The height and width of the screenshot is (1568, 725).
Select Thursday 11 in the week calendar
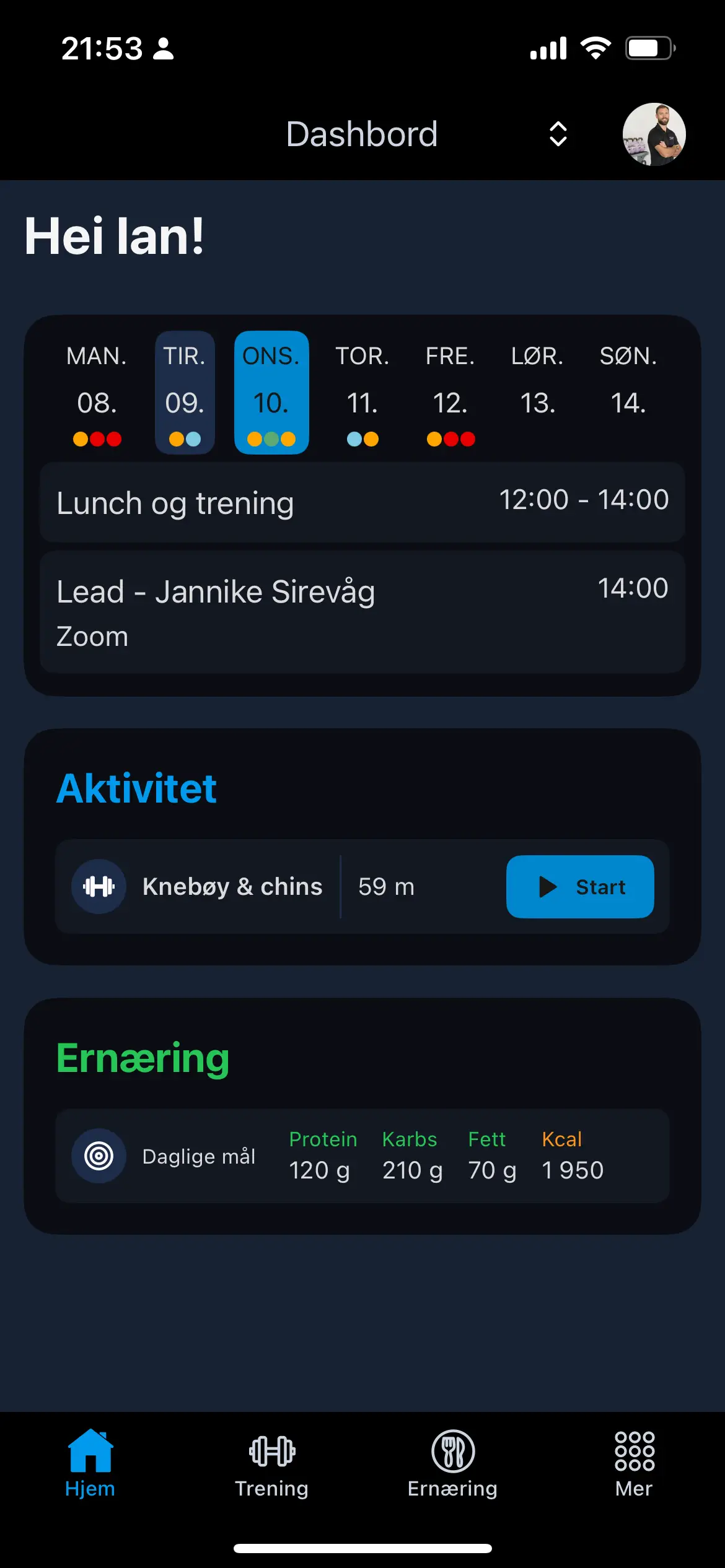coord(362,393)
